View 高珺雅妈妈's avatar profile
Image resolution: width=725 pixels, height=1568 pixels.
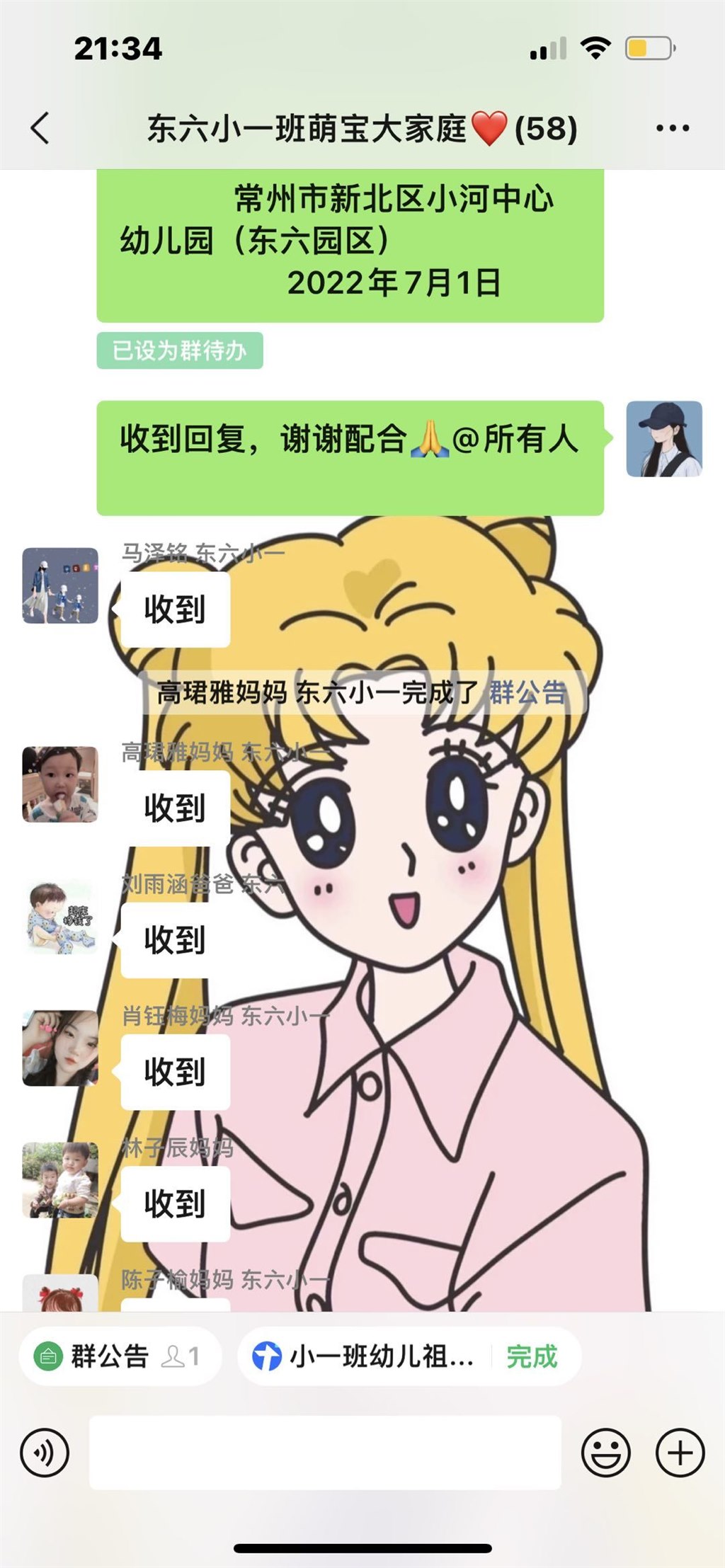click(60, 784)
